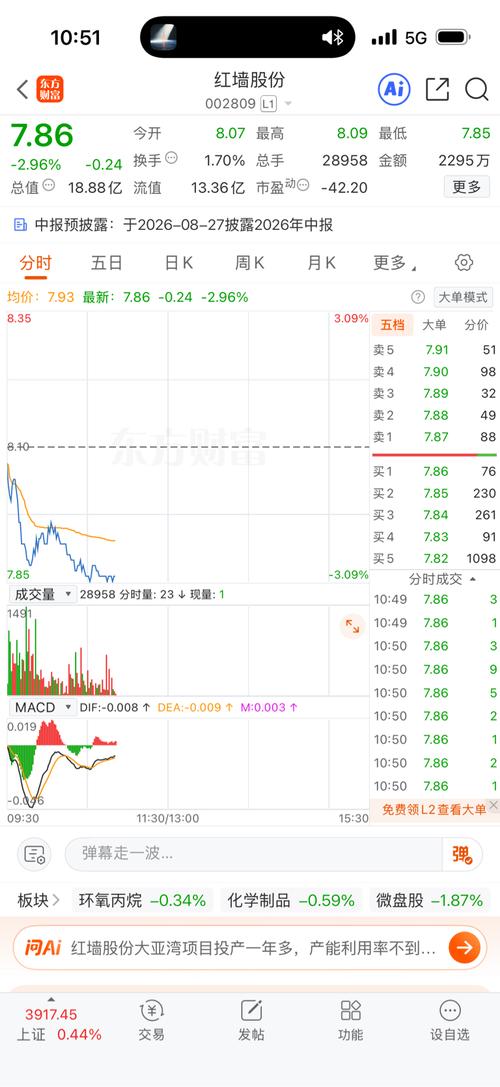Switch to the 大单 order tab

point(434,325)
